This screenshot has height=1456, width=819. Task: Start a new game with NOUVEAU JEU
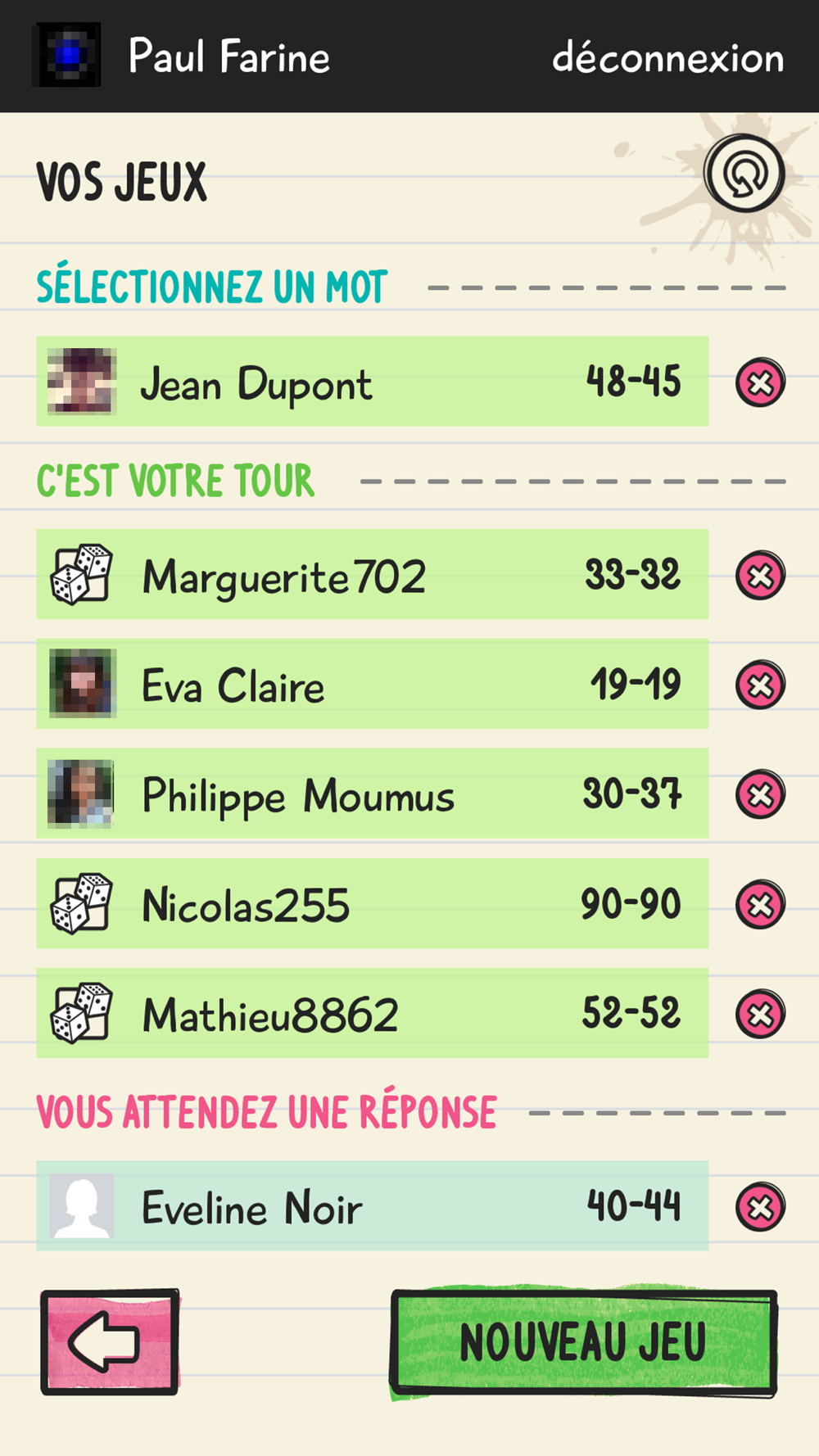tap(583, 1342)
